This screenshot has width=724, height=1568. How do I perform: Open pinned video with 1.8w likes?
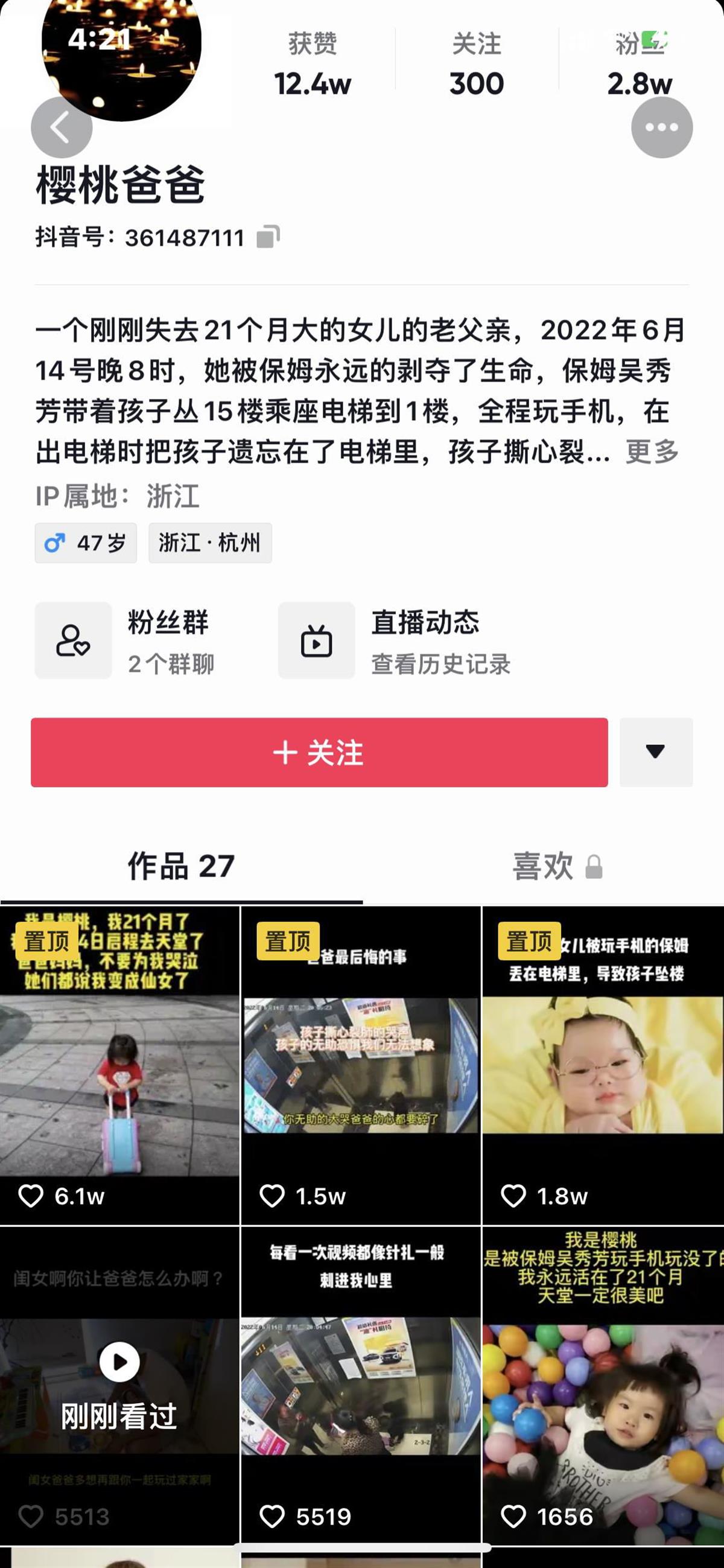(x=602, y=1065)
